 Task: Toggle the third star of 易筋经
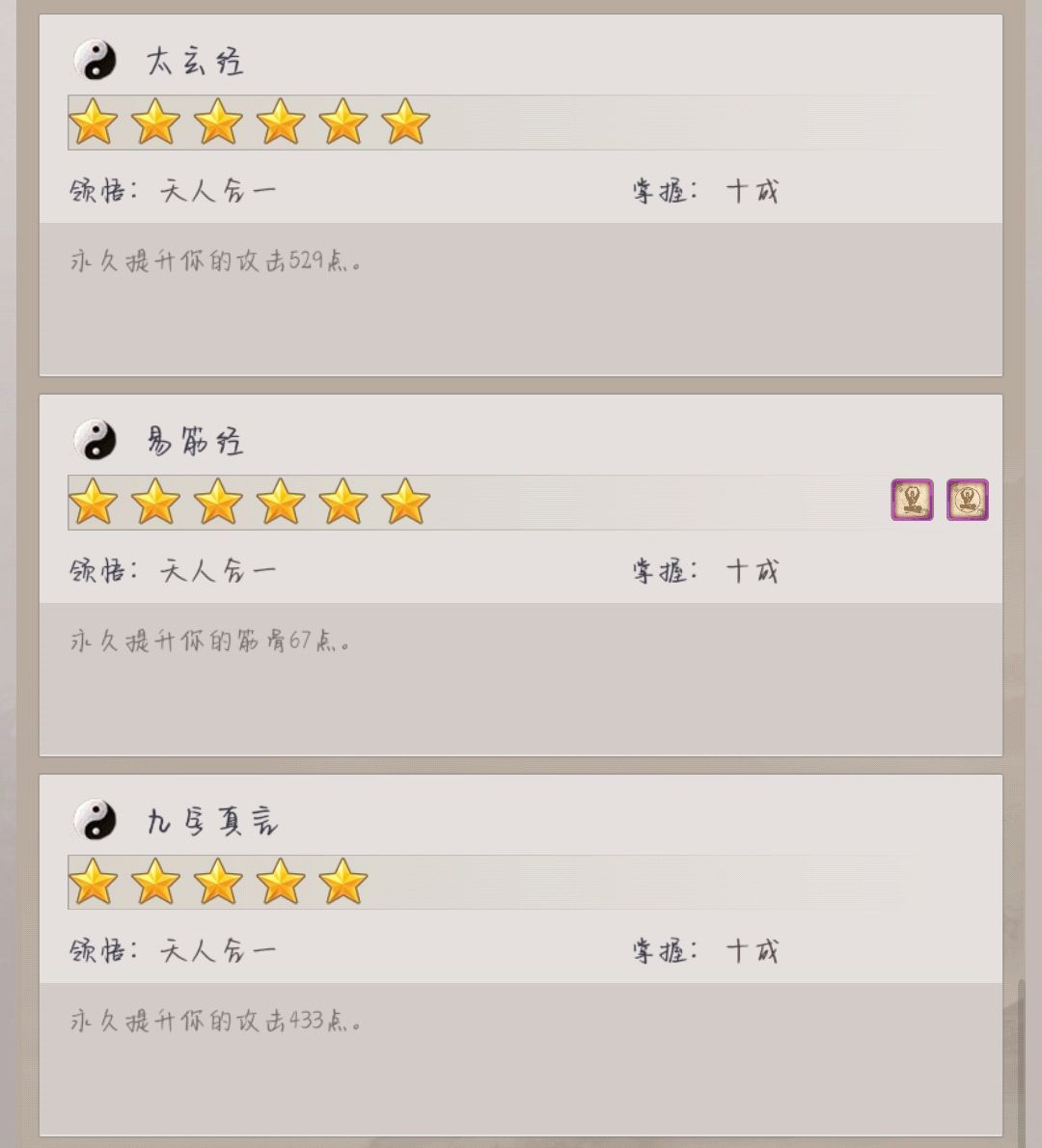pyautogui.click(x=218, y=503)
